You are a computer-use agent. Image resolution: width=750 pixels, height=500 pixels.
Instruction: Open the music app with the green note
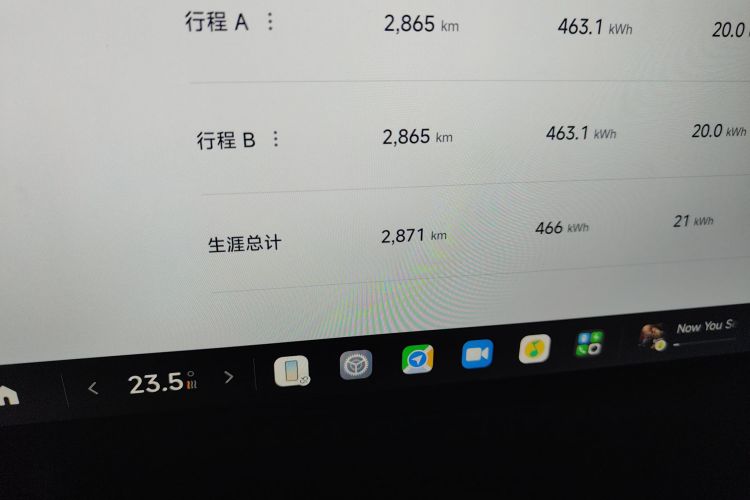coord(534,349)
